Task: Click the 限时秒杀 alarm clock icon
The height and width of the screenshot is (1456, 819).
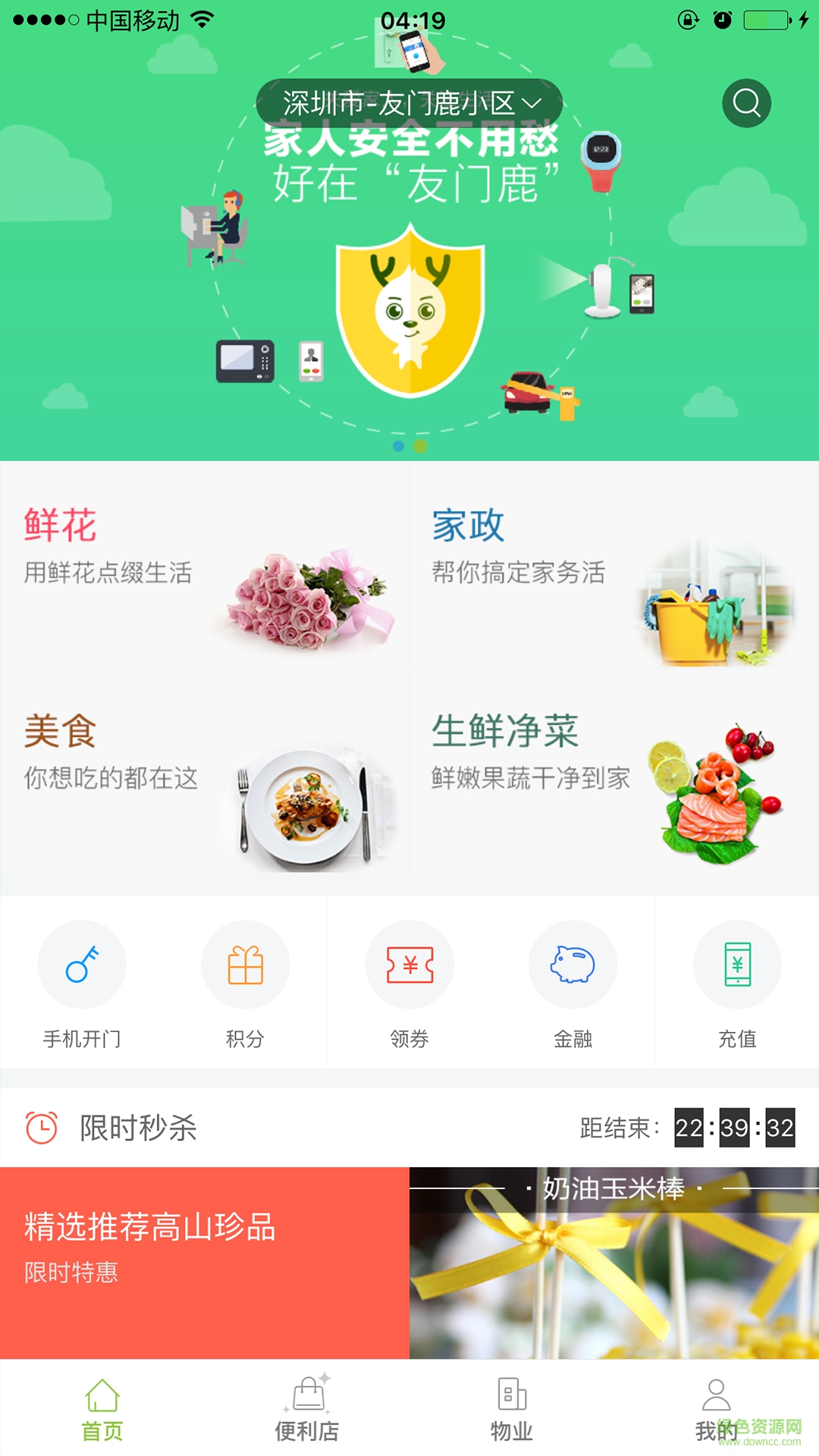Action: [41, 1128]
